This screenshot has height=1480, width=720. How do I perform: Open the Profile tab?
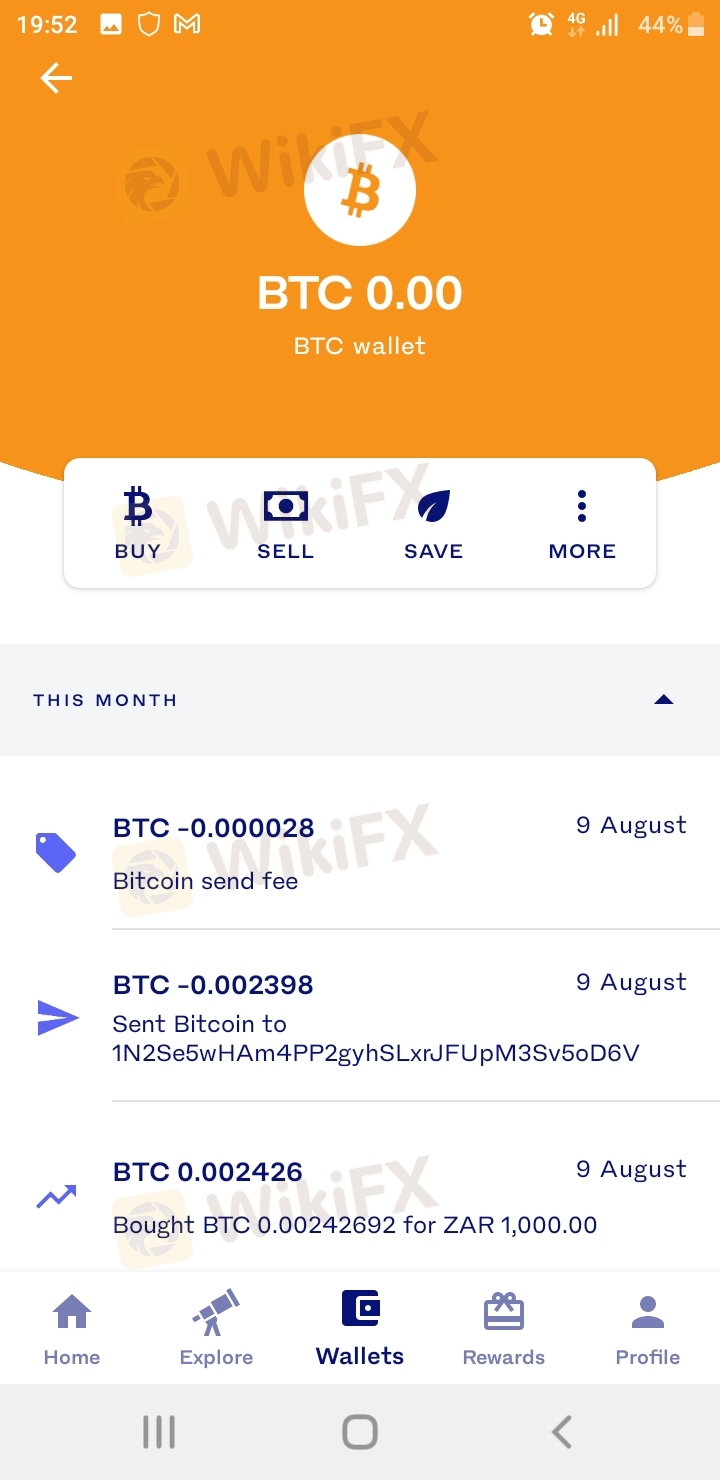pos(648,1329)
